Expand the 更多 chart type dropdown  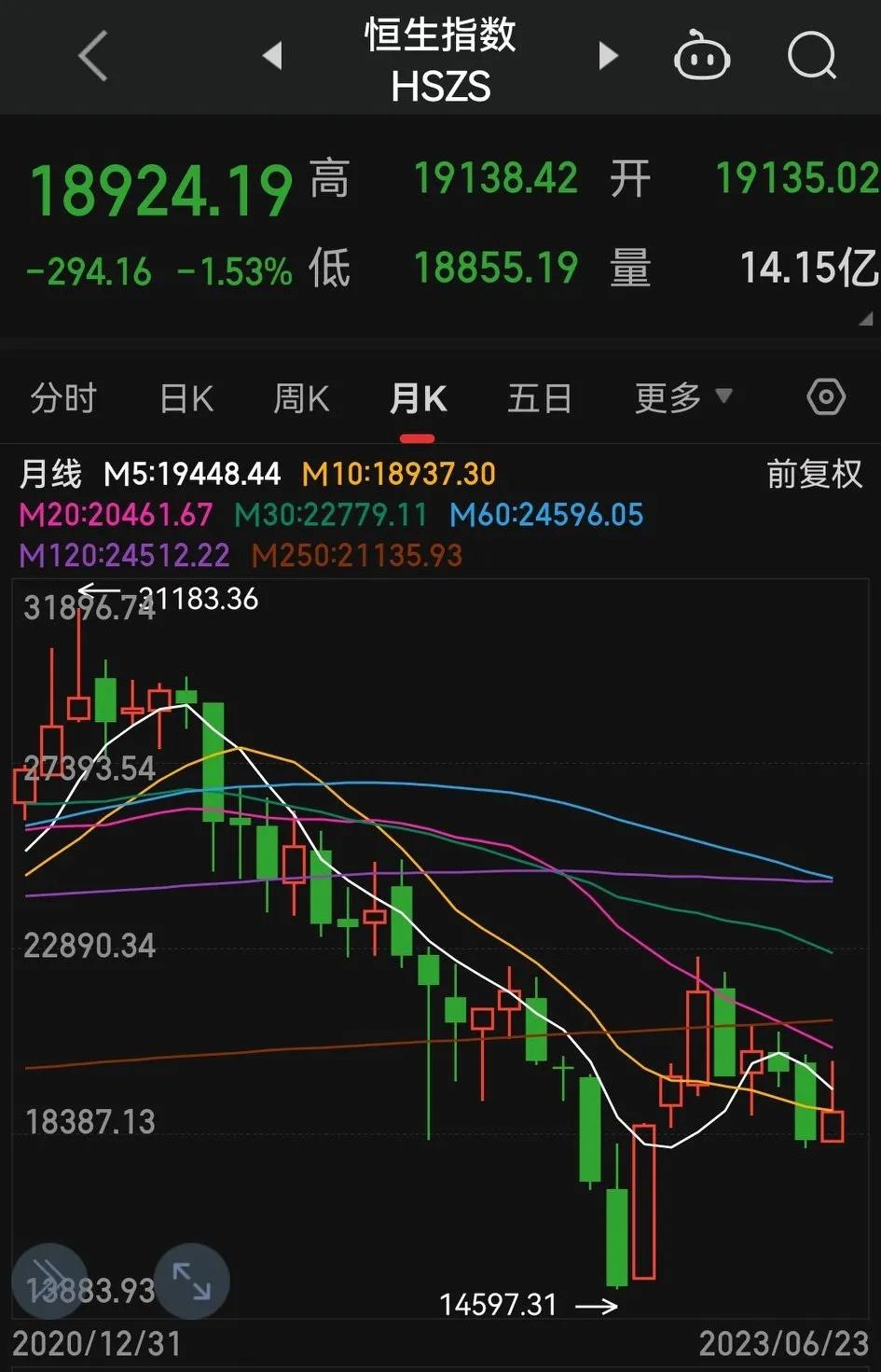683,396
